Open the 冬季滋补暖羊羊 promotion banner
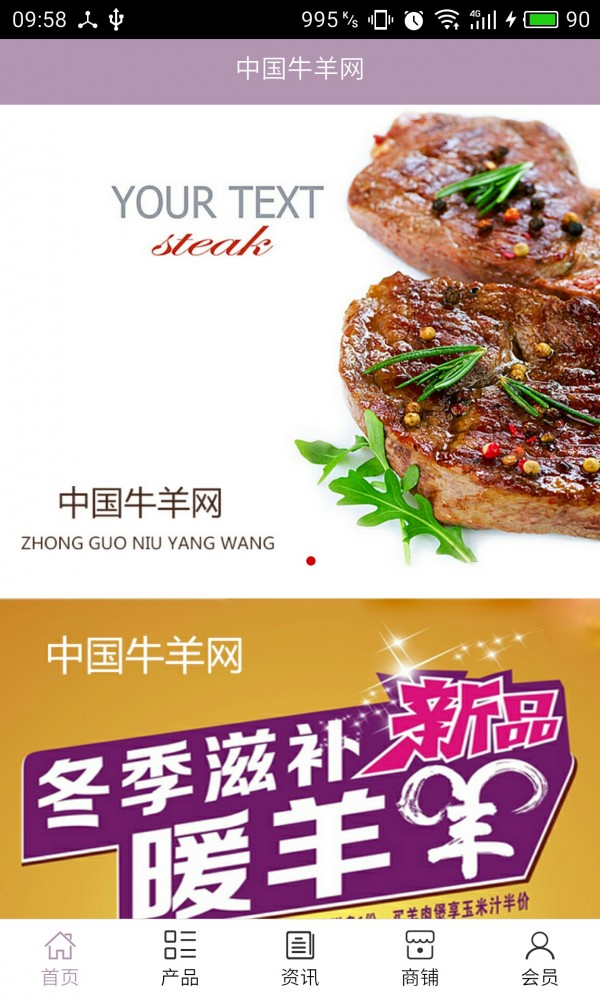 click(x=300, y=760)
